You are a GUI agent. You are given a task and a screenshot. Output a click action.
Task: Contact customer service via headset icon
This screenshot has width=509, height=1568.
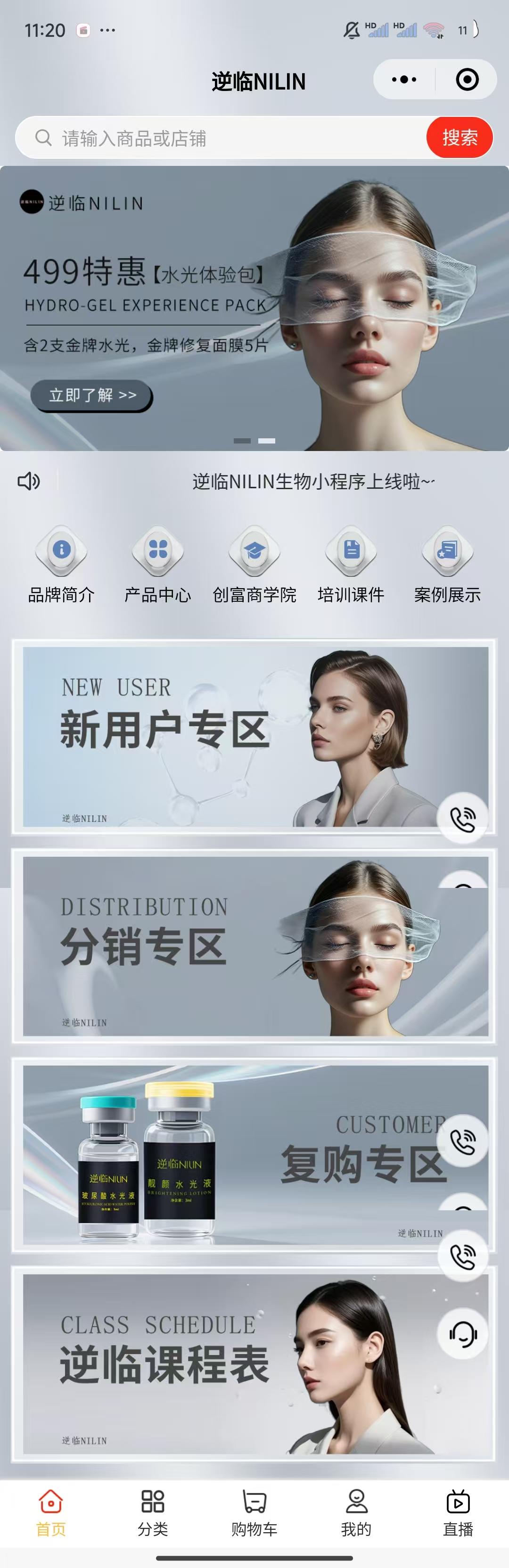pos(463,1334)
